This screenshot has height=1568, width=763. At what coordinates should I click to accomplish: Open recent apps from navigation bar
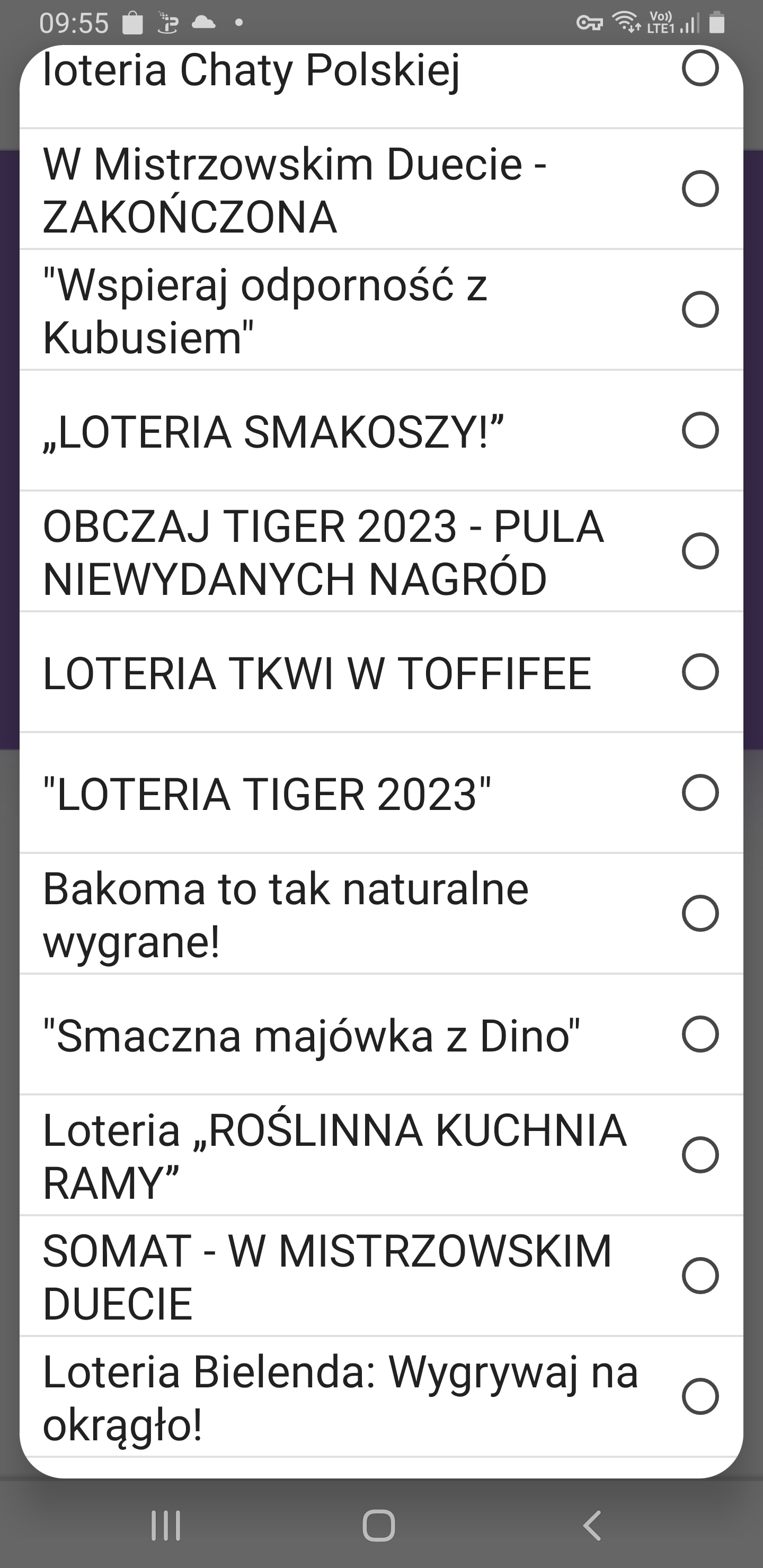[x=166, y=1526]
